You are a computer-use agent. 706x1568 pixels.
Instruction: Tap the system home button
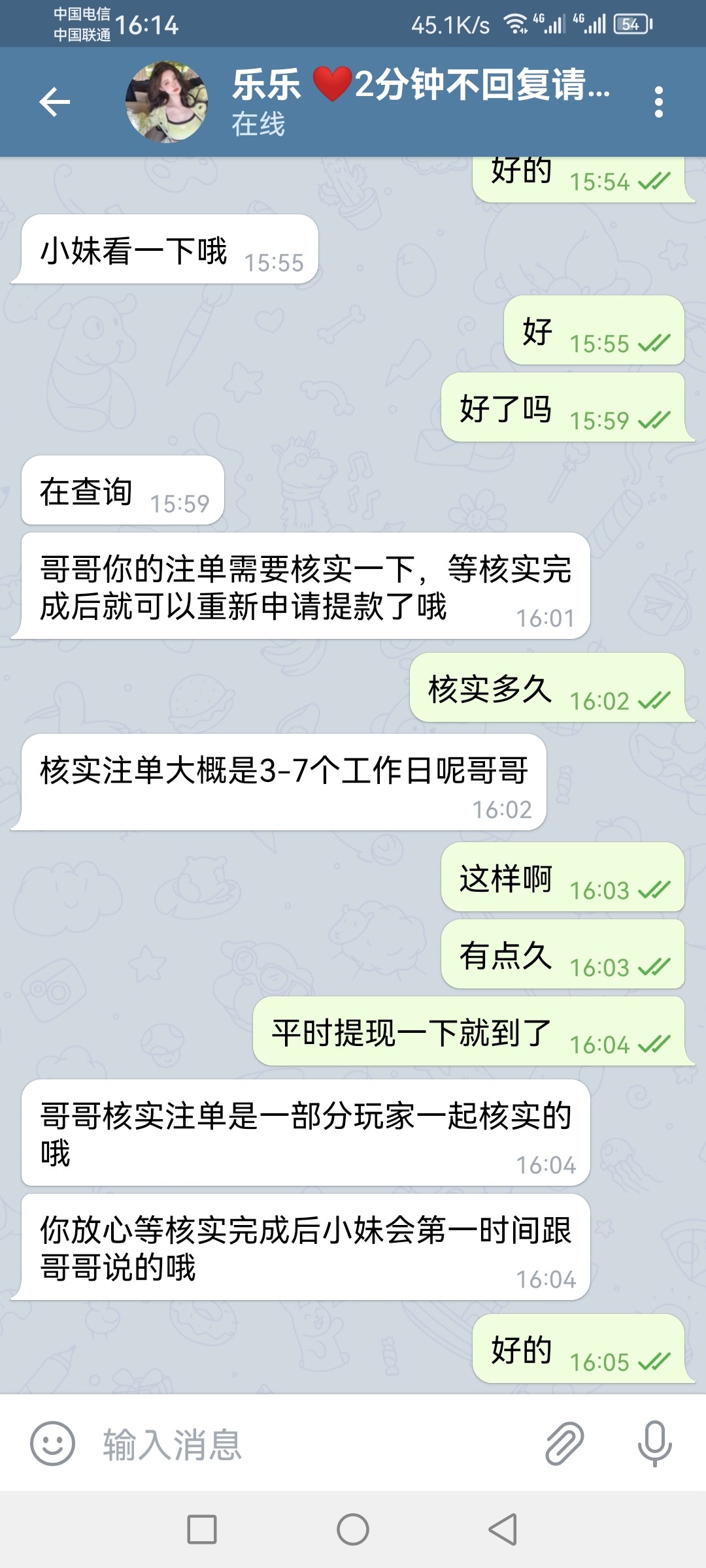(x=353, y=1529)
